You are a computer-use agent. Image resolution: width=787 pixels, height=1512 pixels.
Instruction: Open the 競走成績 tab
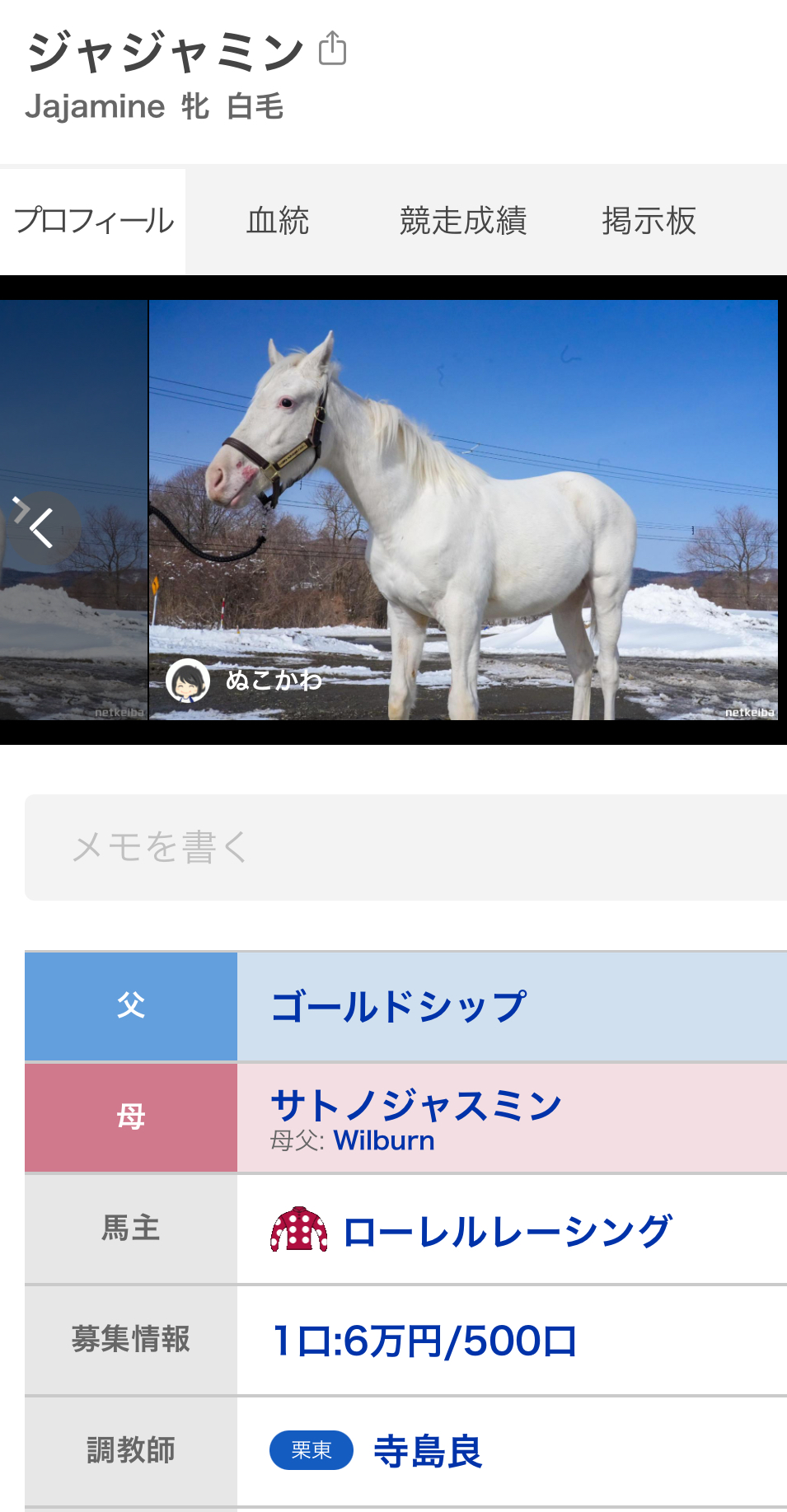[x=462, y=221]
